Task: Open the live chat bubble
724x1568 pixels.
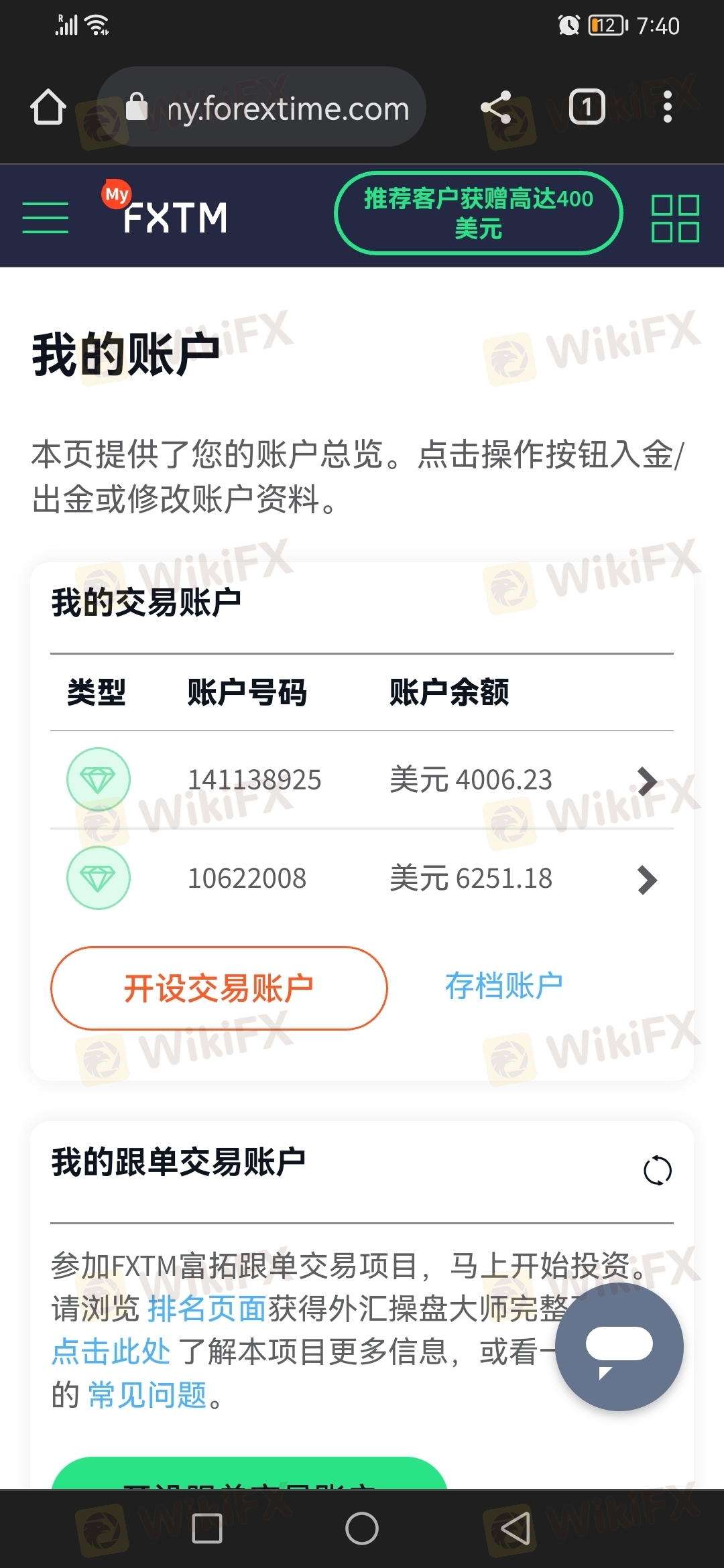Action: [619, 1348]
